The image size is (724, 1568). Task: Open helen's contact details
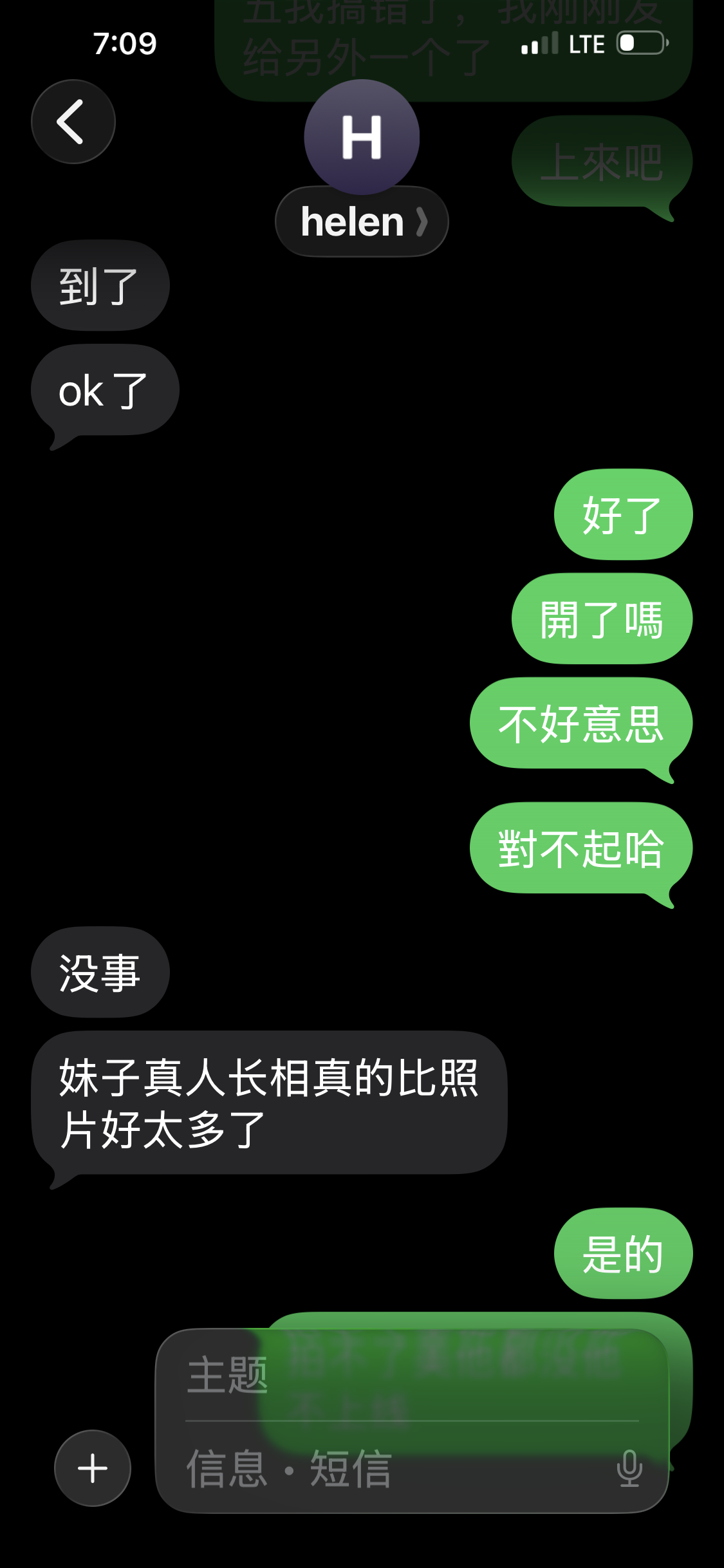point(361,221)
